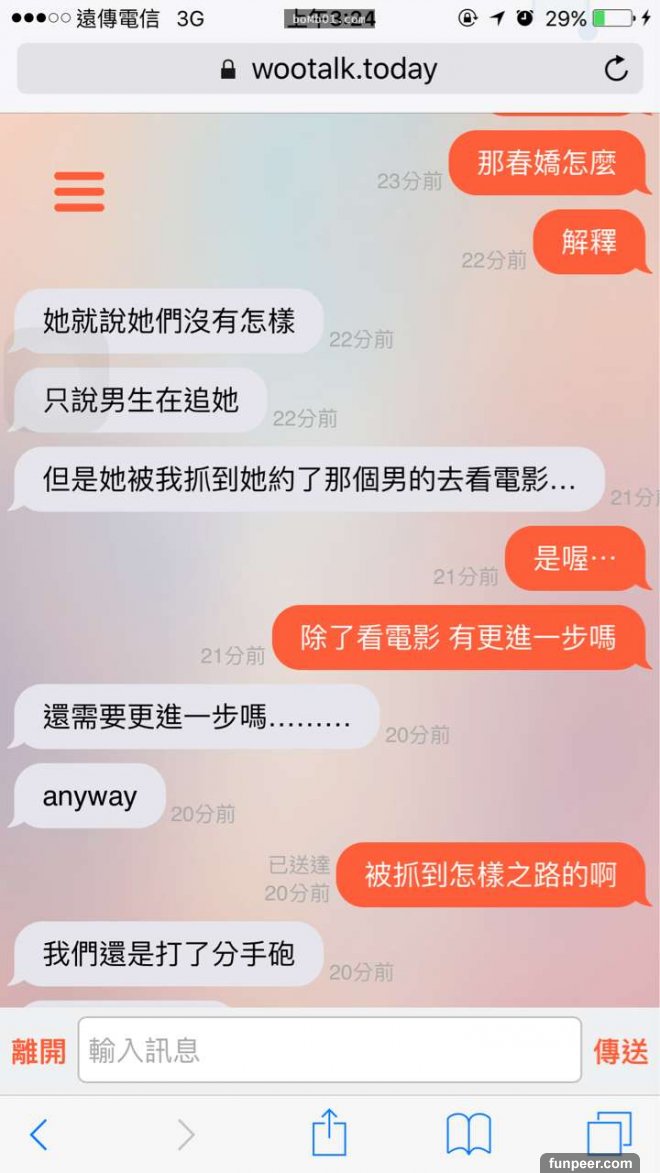Open the Safari share sheet
Screen dimensions: 660x1173
coord(329,1134)
